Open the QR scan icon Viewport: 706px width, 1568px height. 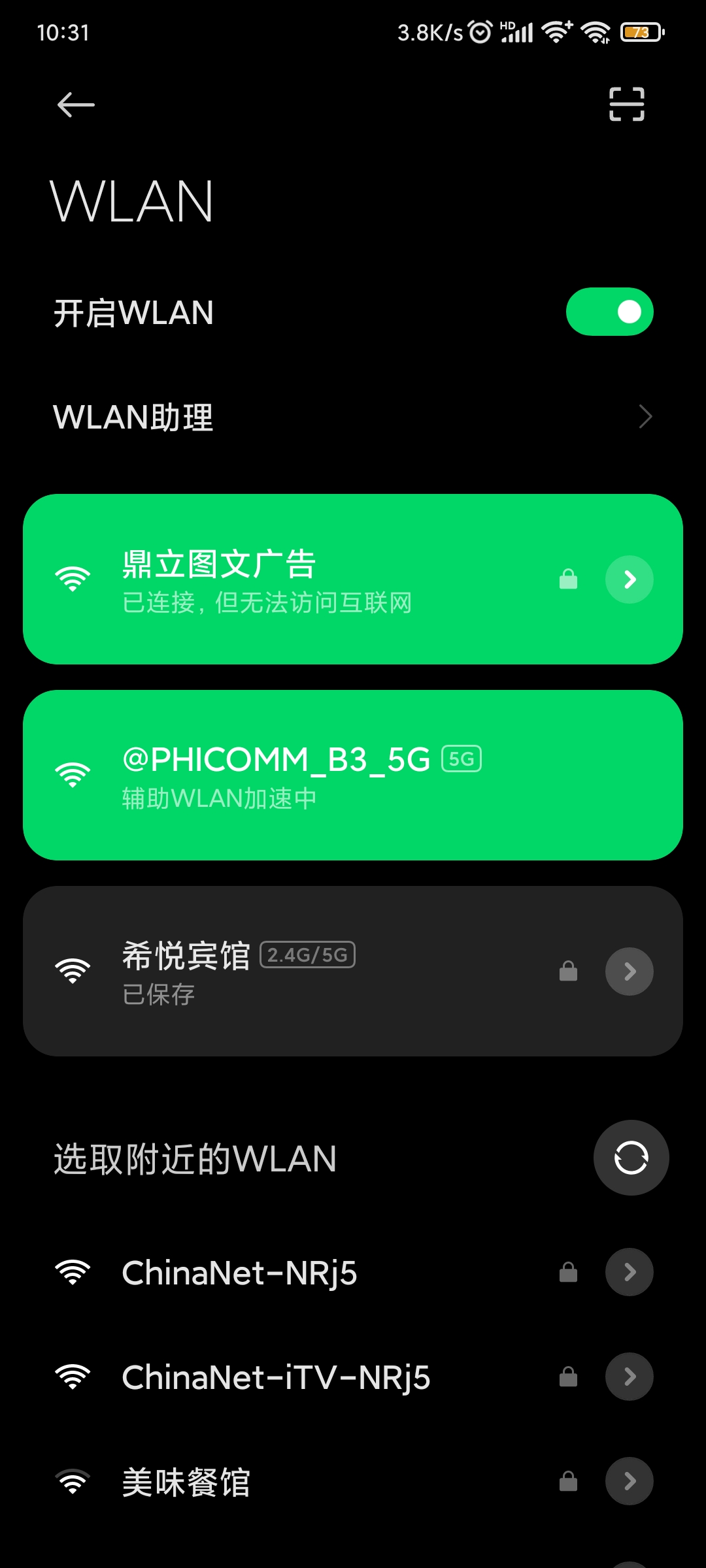pyautogui.click(x=626, y=104)
